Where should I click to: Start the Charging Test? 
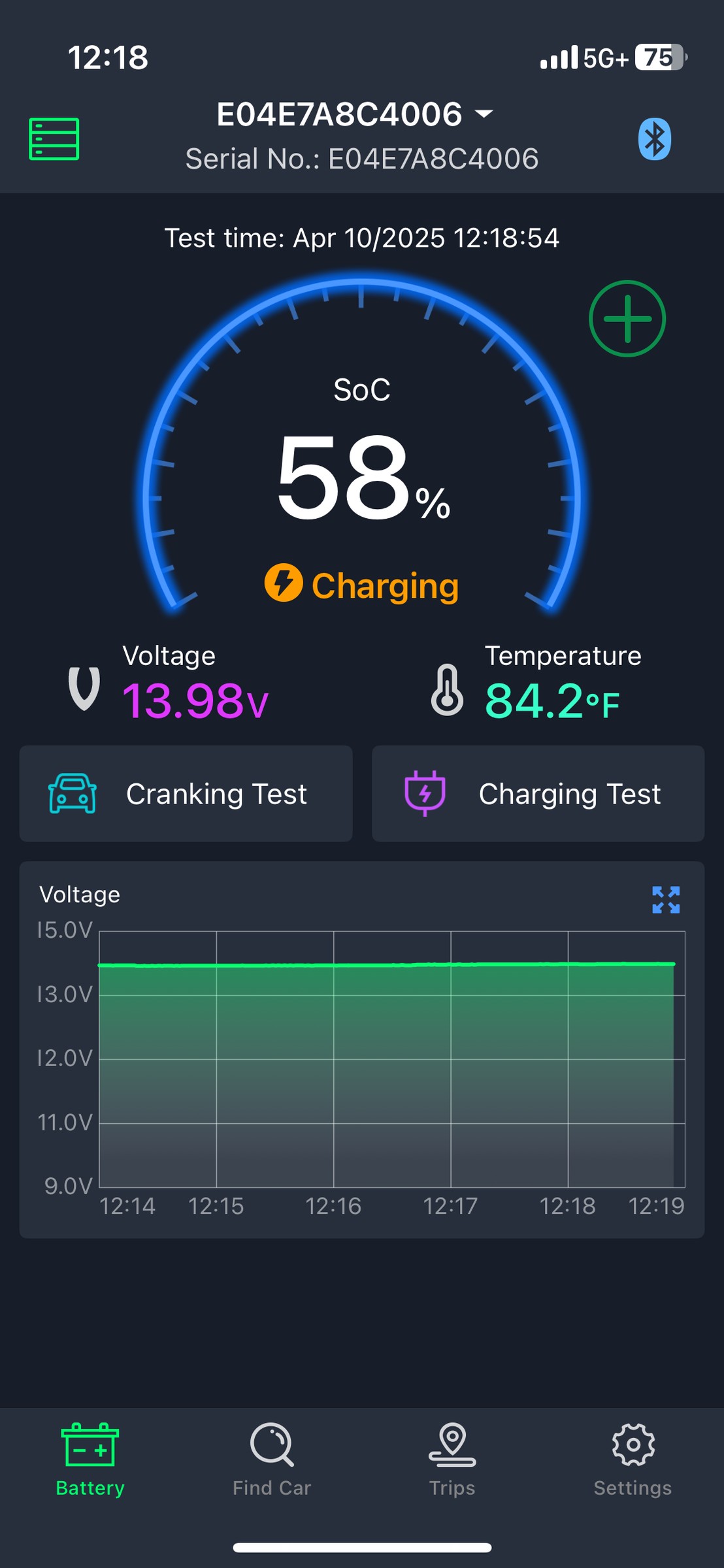click(538, 794)
